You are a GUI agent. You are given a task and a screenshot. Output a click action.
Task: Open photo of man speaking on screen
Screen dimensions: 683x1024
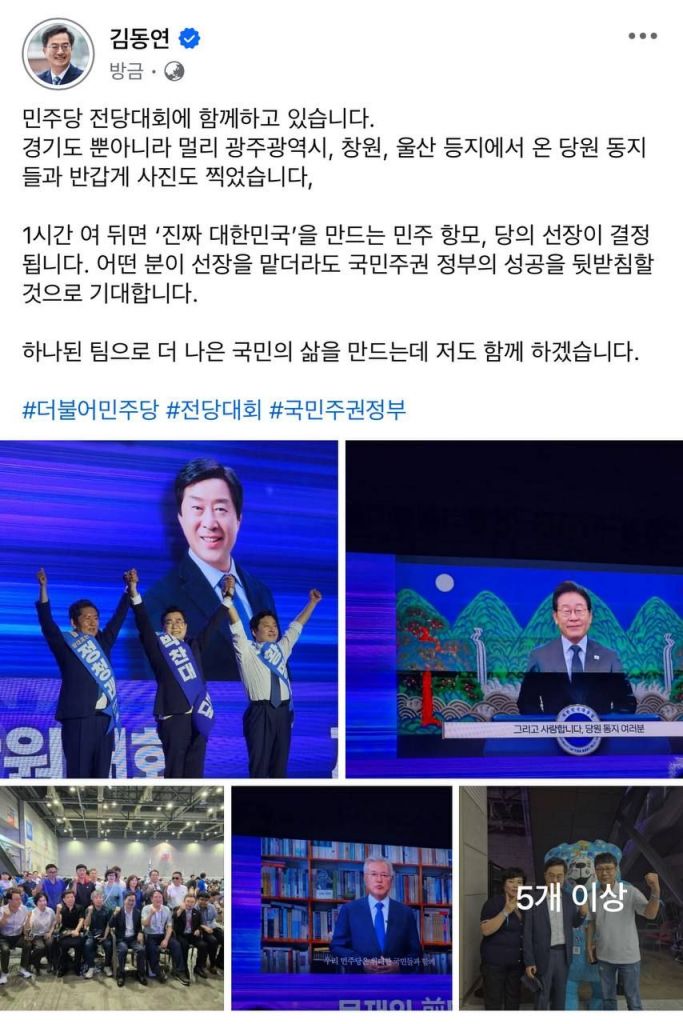point(514,609)
